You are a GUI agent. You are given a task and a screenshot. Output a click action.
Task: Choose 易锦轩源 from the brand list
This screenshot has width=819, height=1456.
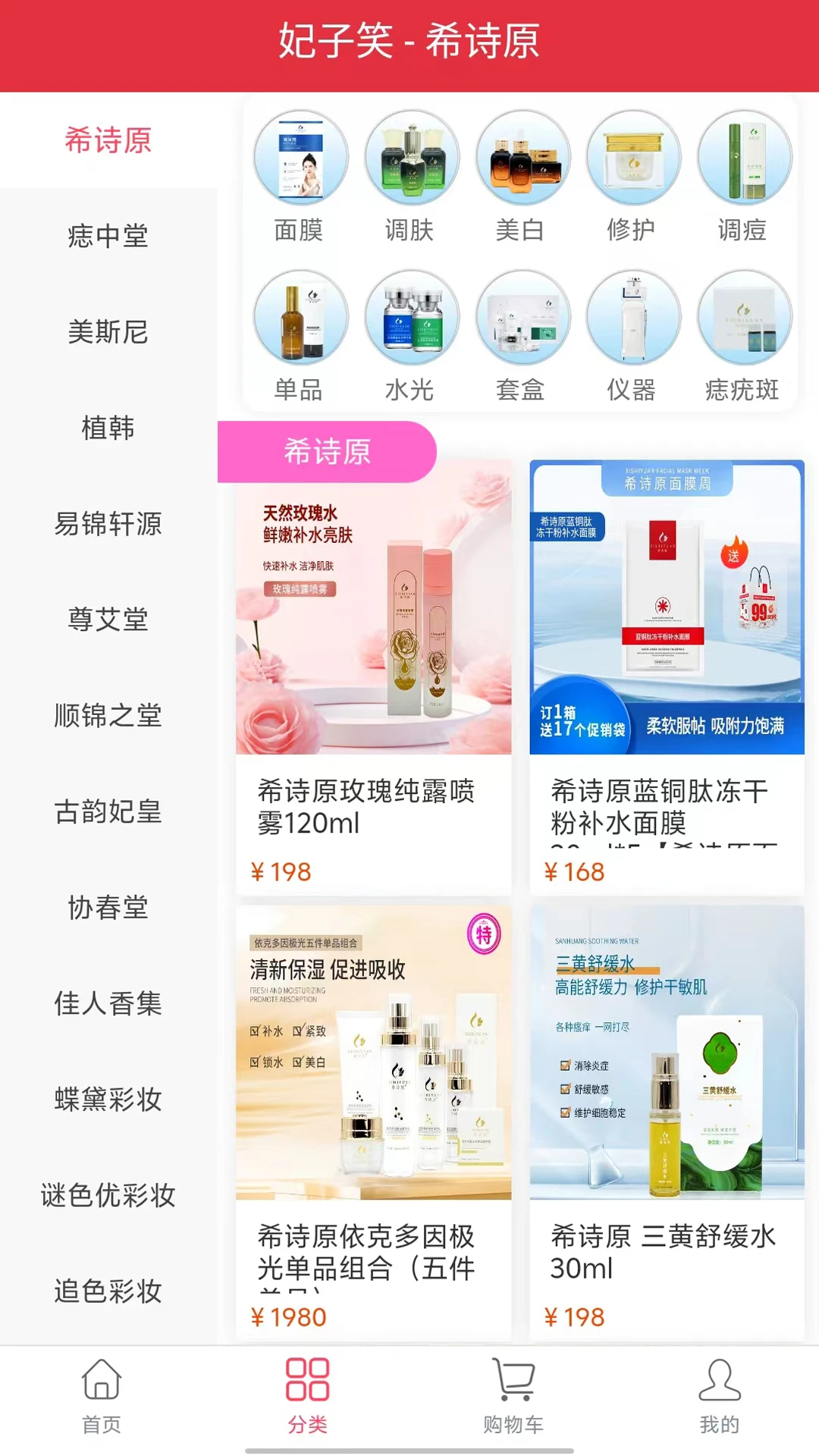click(x=108, y=524)
